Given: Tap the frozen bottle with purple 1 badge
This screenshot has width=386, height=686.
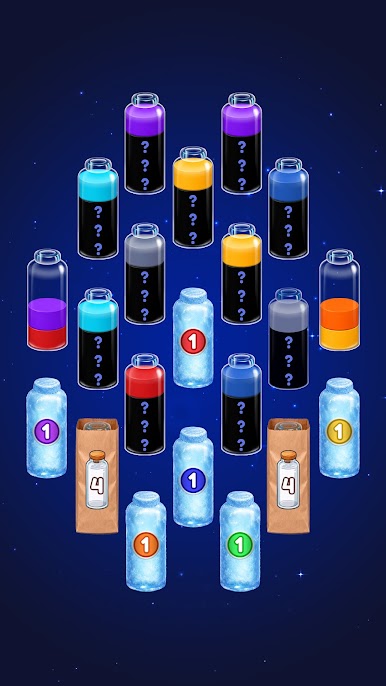Looking at the screenshot, I should click(x=46, y=428).
